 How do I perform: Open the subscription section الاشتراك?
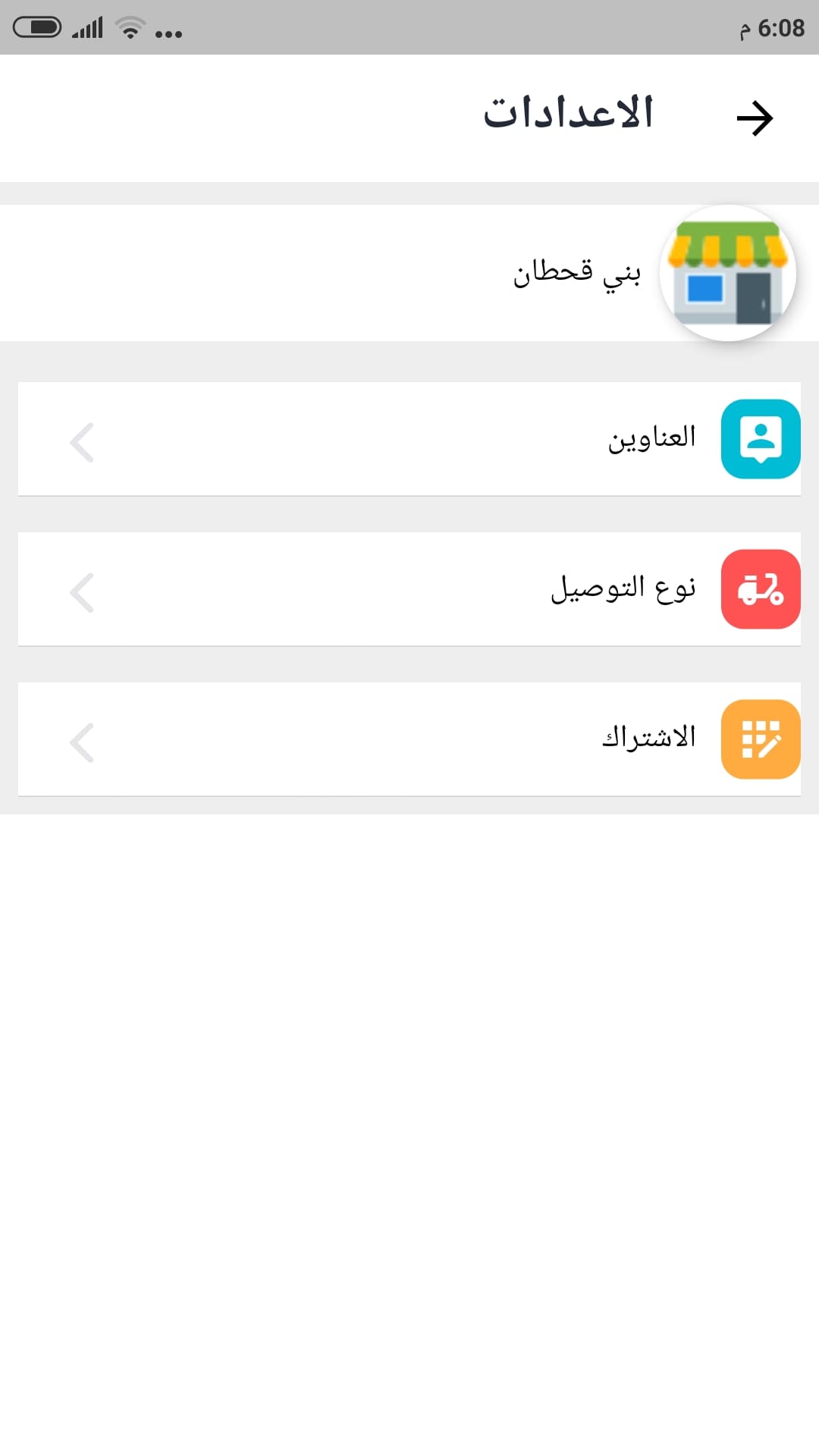tap(409, 740)
